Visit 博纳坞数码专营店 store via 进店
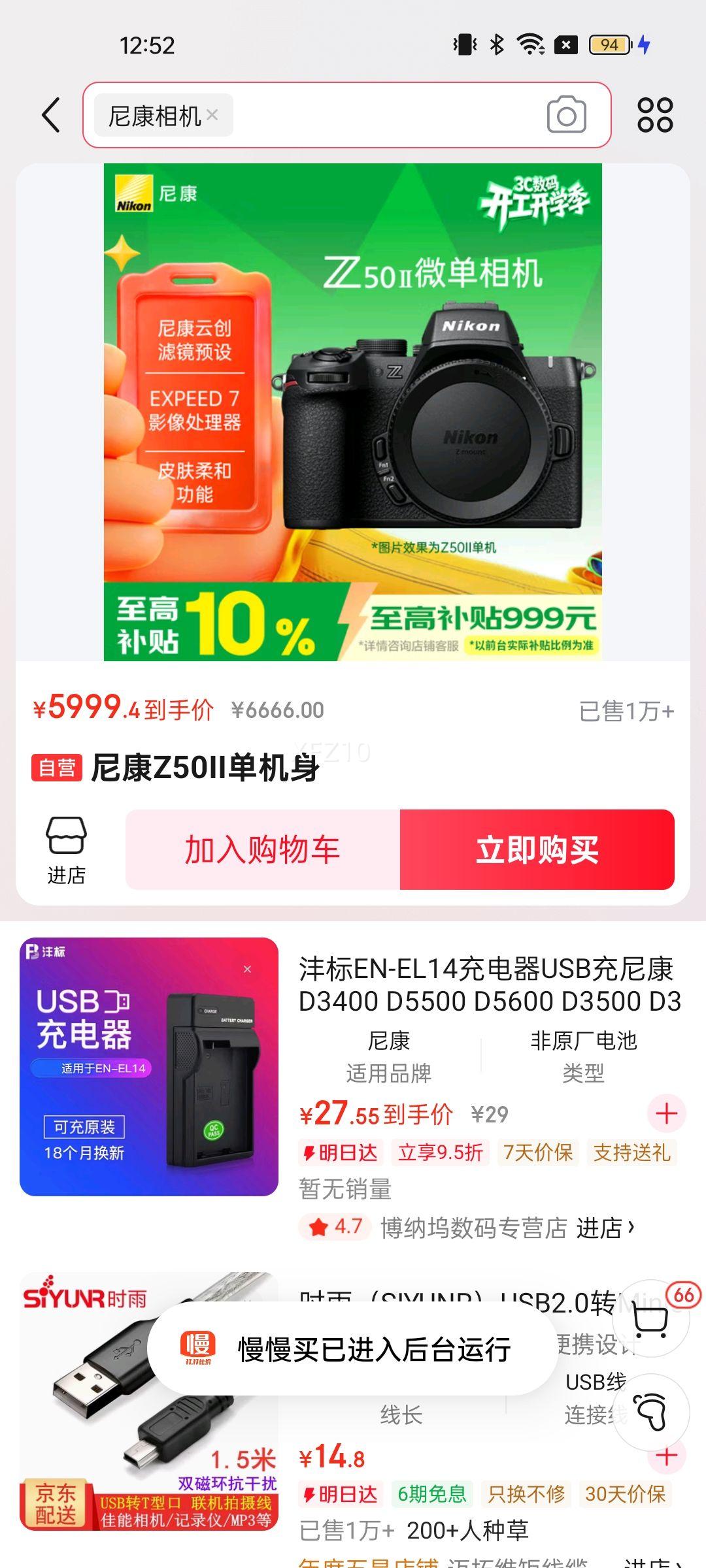The height and width of the screenshot is (1568, 706). [605, 1228]
